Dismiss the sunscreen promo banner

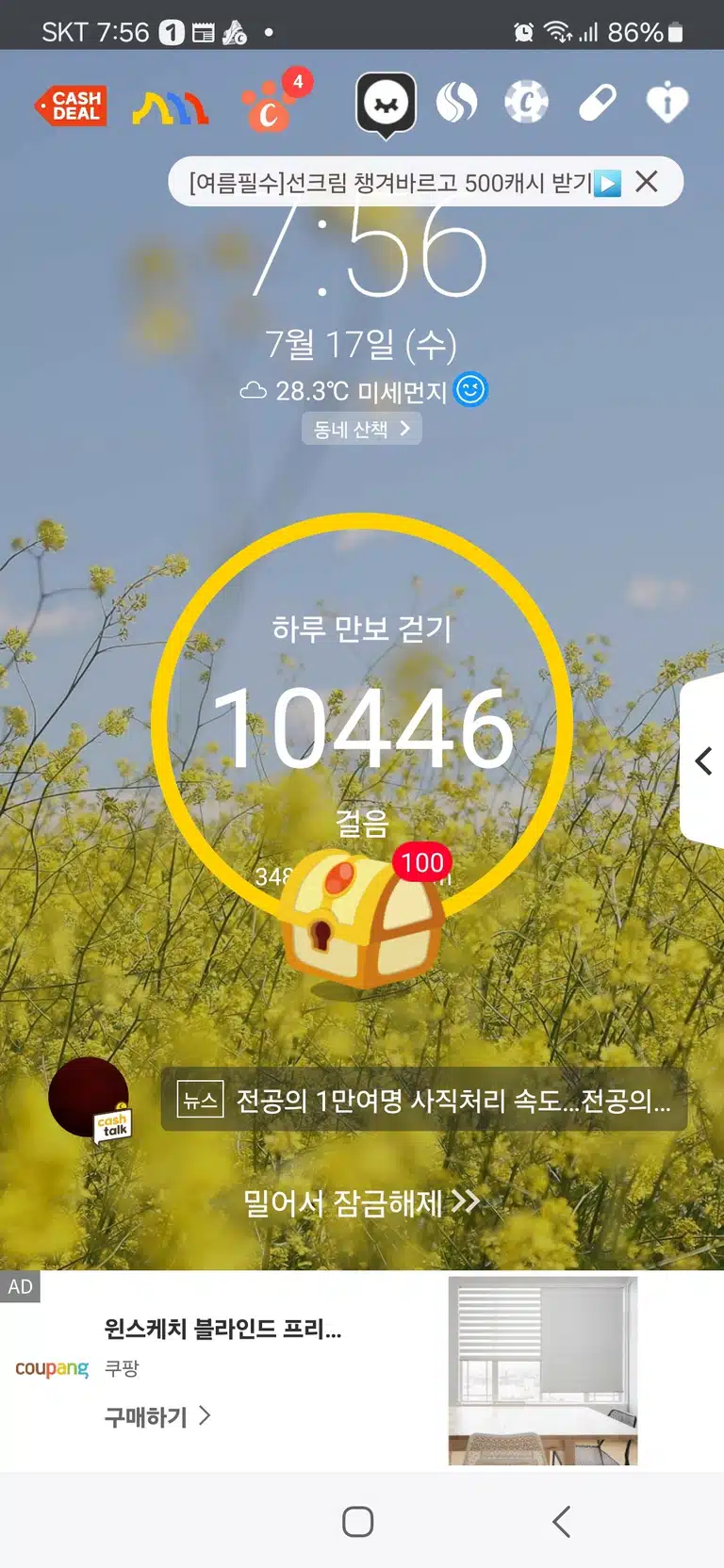[x=647, y=181]
